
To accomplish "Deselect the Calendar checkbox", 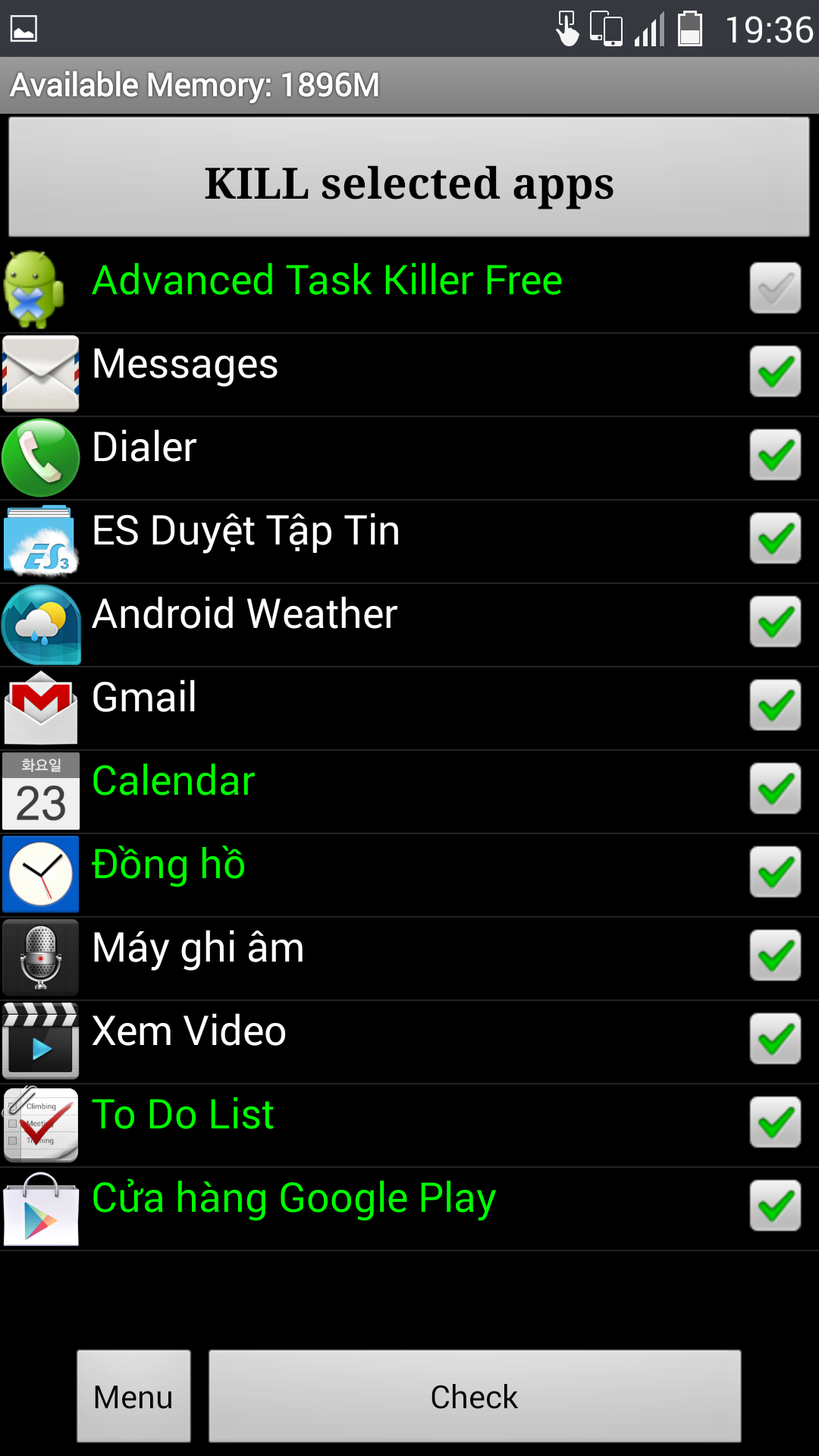I will click(x=775, y=789).
